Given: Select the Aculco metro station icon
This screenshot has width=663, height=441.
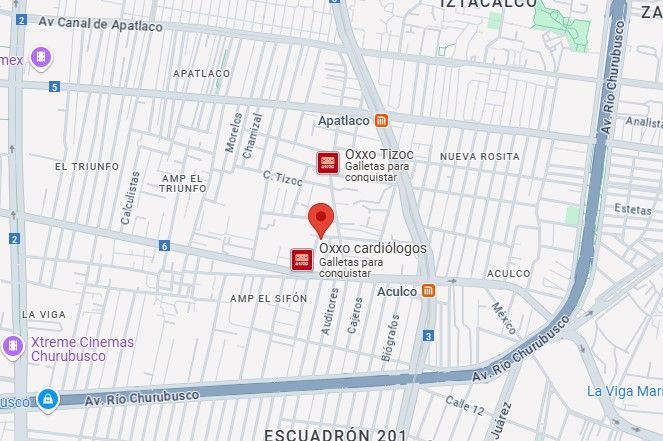Looking at the screenshot, I should 428,291.
